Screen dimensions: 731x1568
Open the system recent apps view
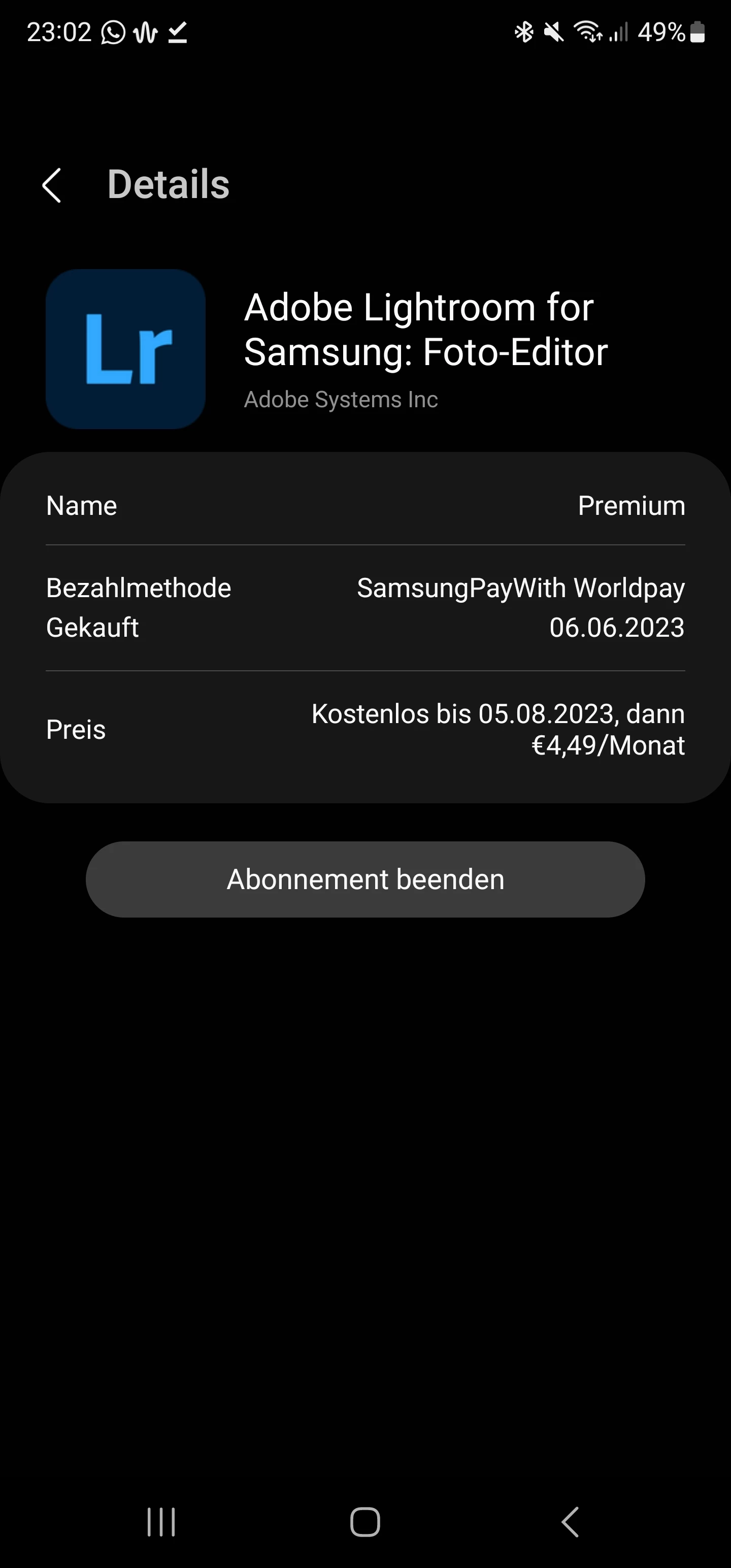(x=161, y=1522)
